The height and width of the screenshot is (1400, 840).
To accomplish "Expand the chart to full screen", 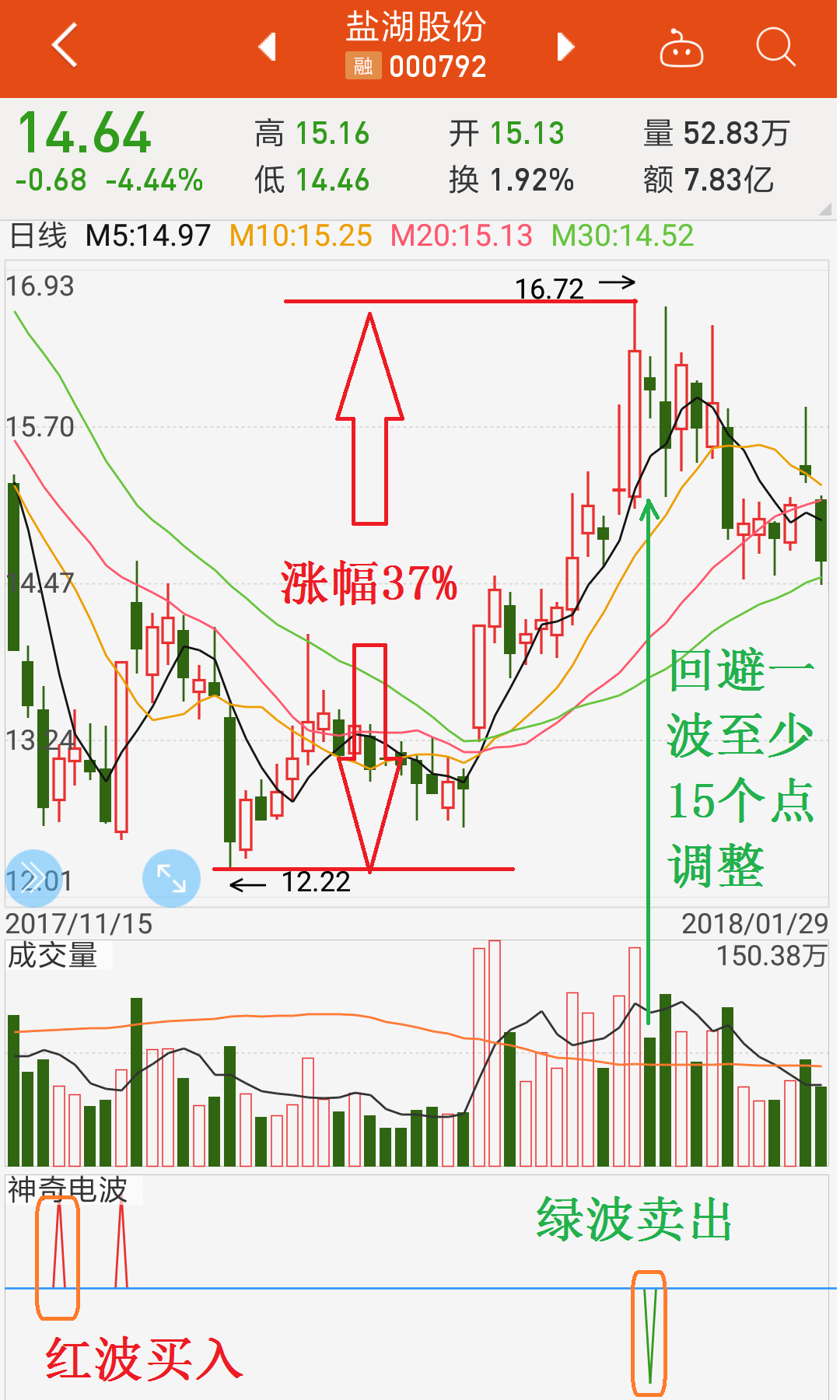I will [x=171, y=878].
